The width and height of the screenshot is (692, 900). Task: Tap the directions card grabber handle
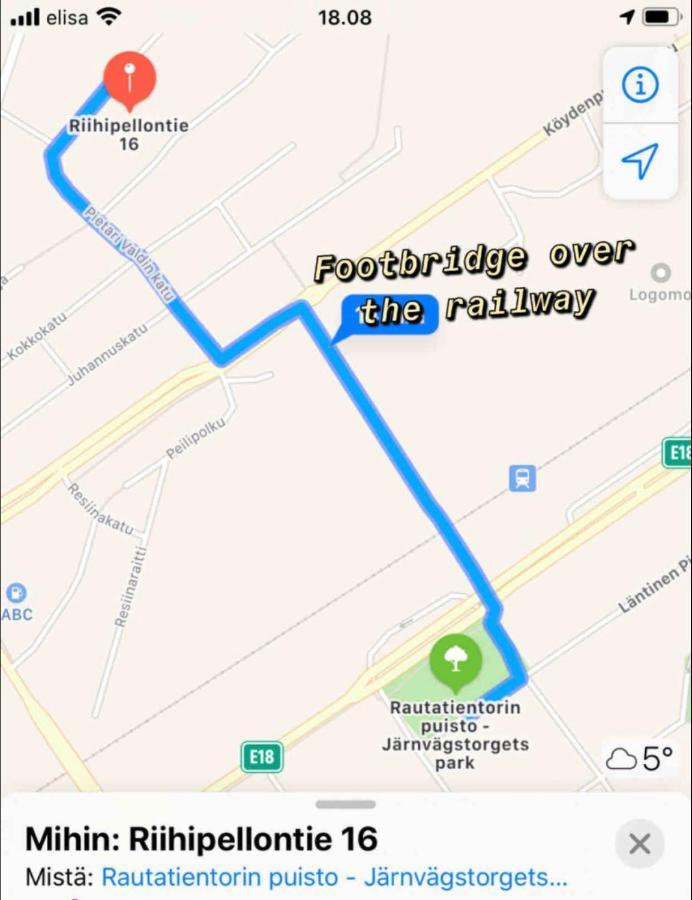(345, 804)
